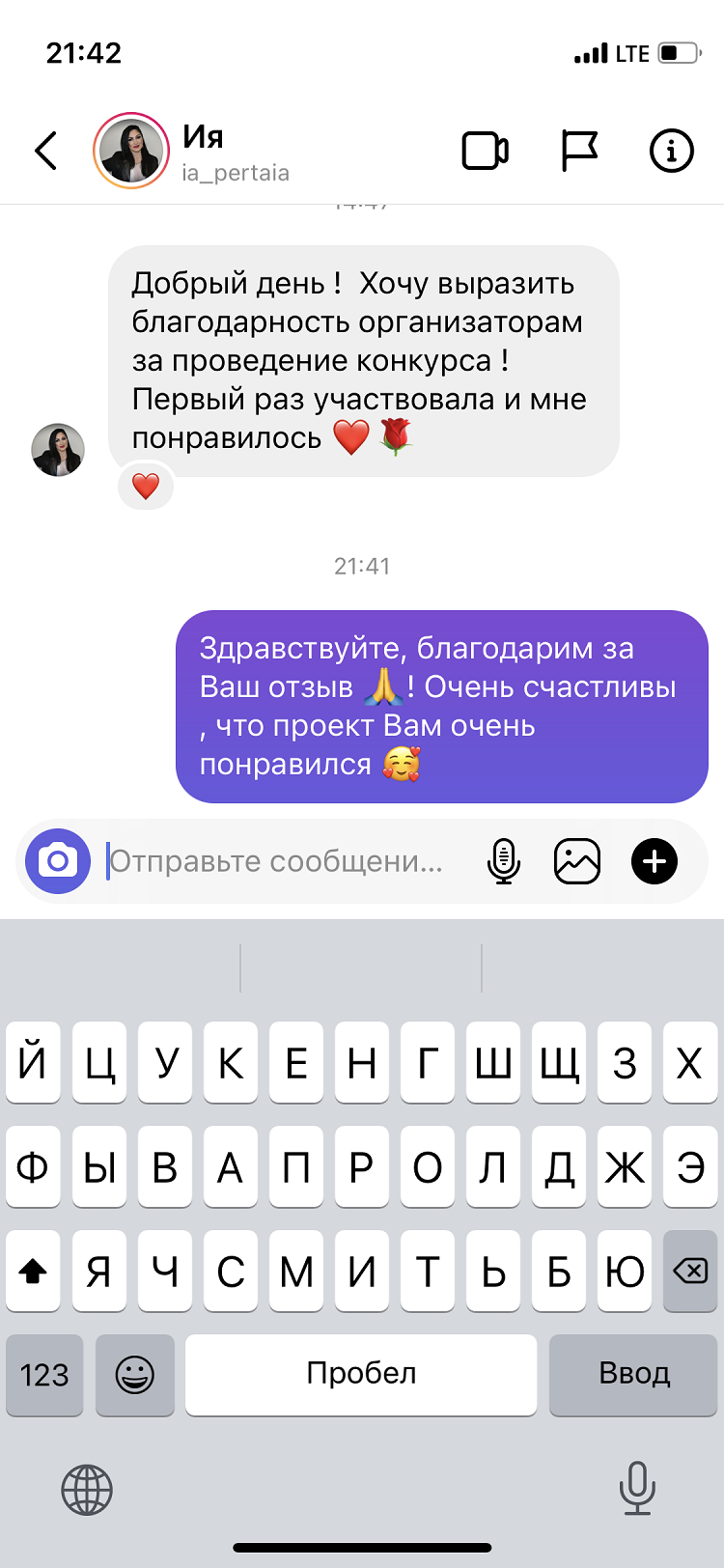Pick a photo from the gallery
This screenshot has height=1568, width=724.
577,860
